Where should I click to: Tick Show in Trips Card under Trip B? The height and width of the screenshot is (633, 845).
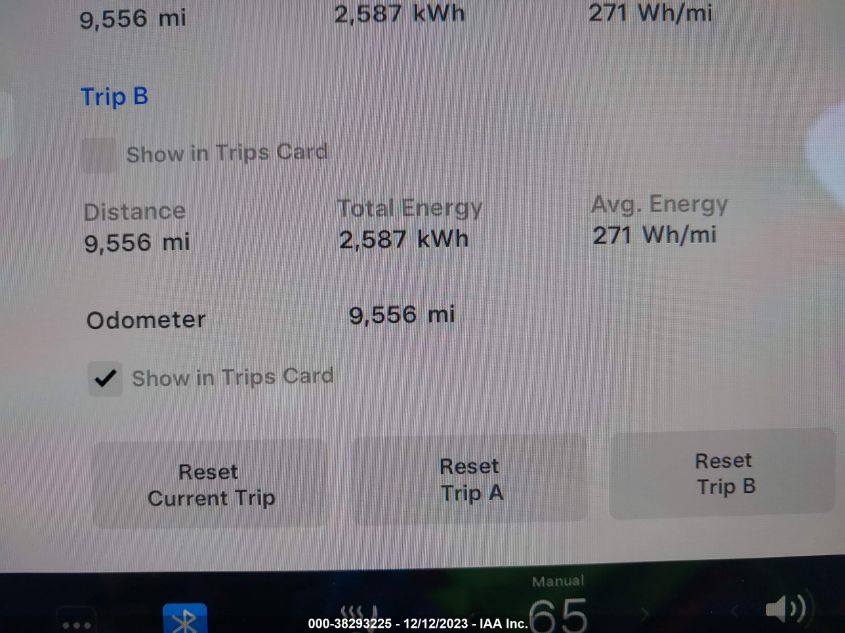tap(98, 155)
